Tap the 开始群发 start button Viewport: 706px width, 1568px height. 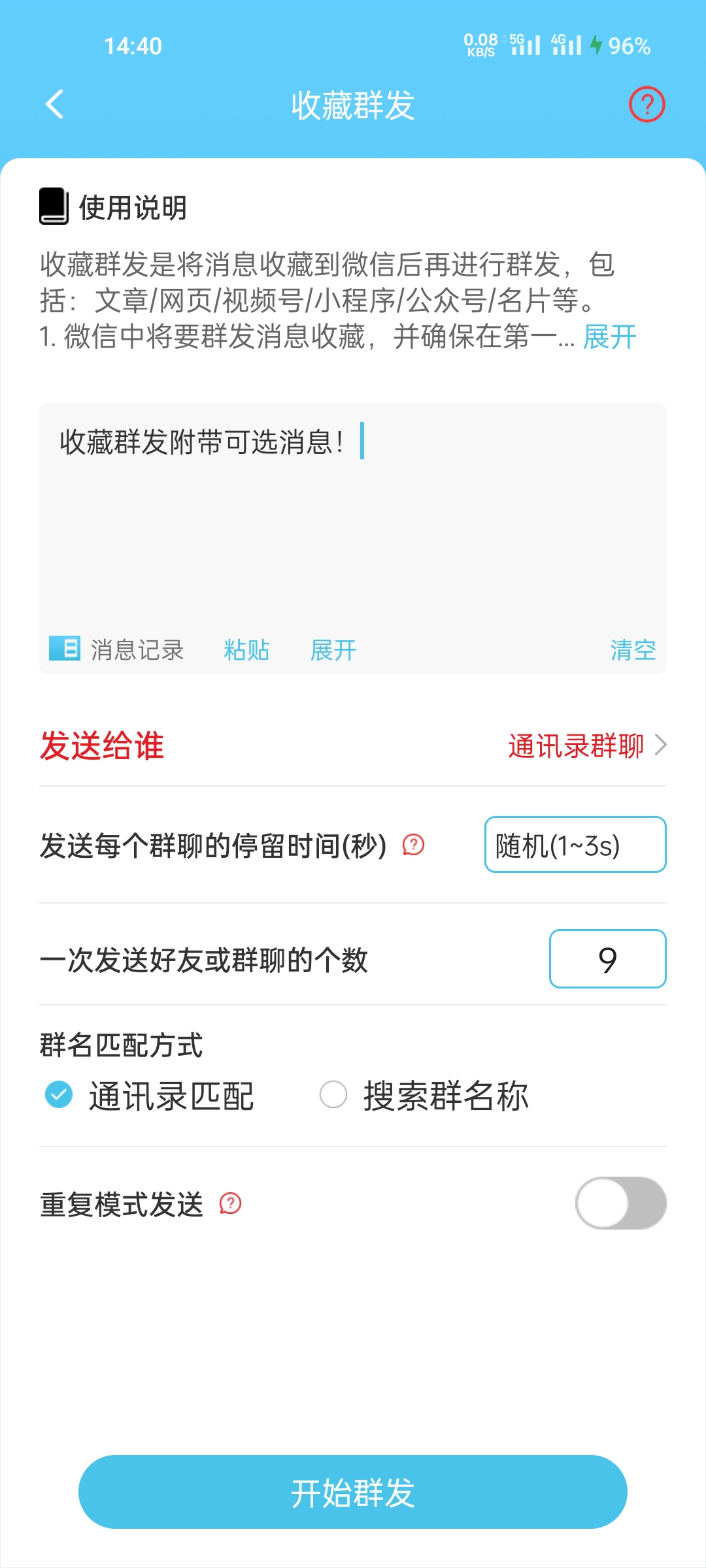click(x=353, y=1492)
